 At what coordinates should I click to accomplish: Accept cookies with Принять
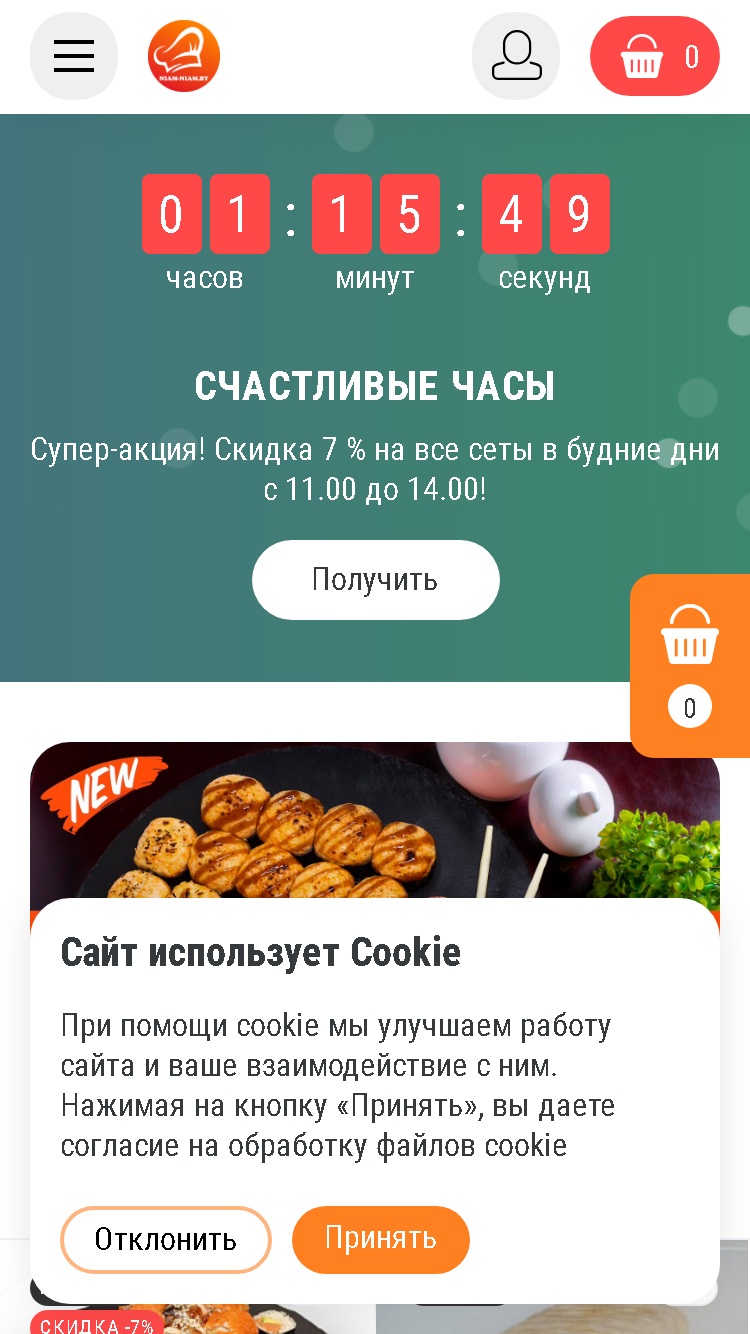[381, 1239]
